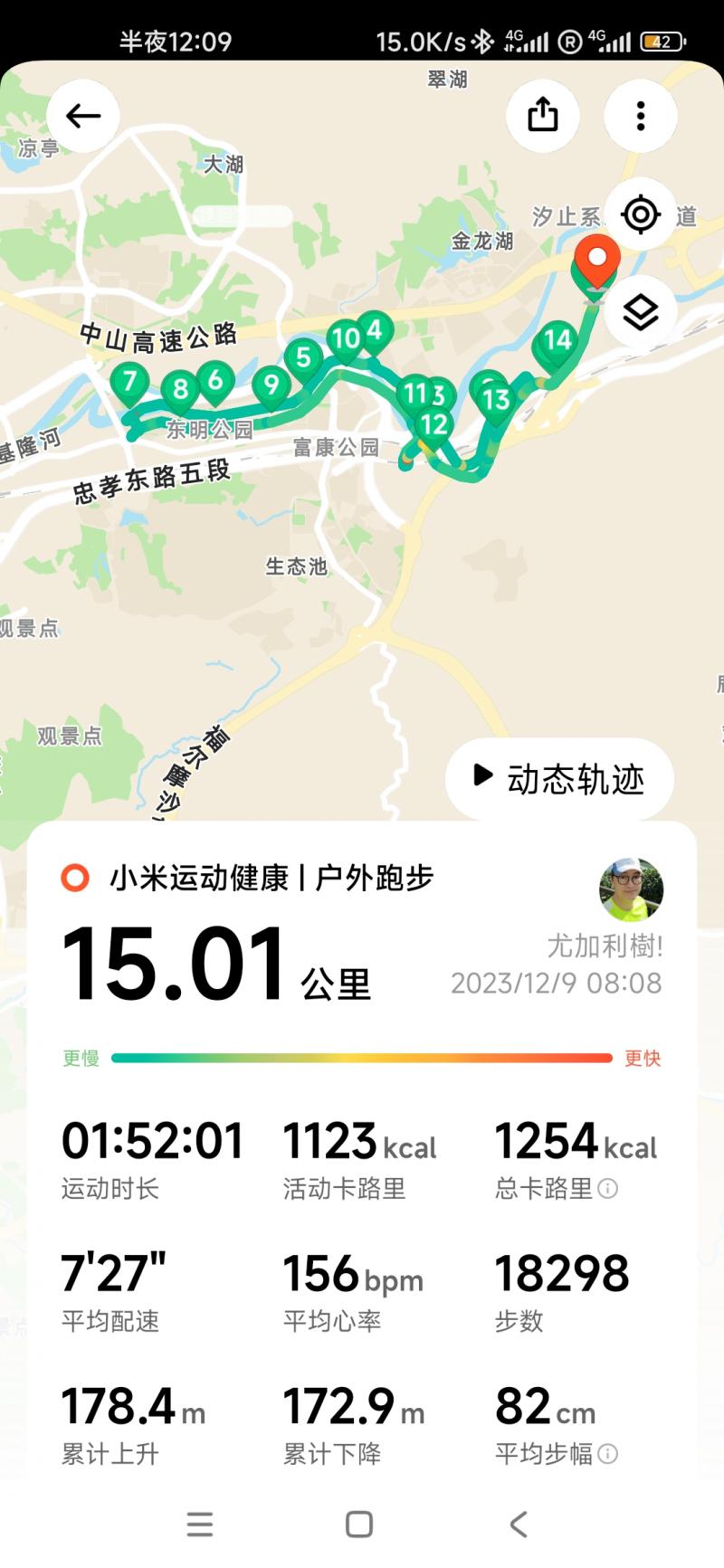Recenter the map on the route
Image resolution: width=724 pixels, height=1568 pixels.
(x=641, y=215)
